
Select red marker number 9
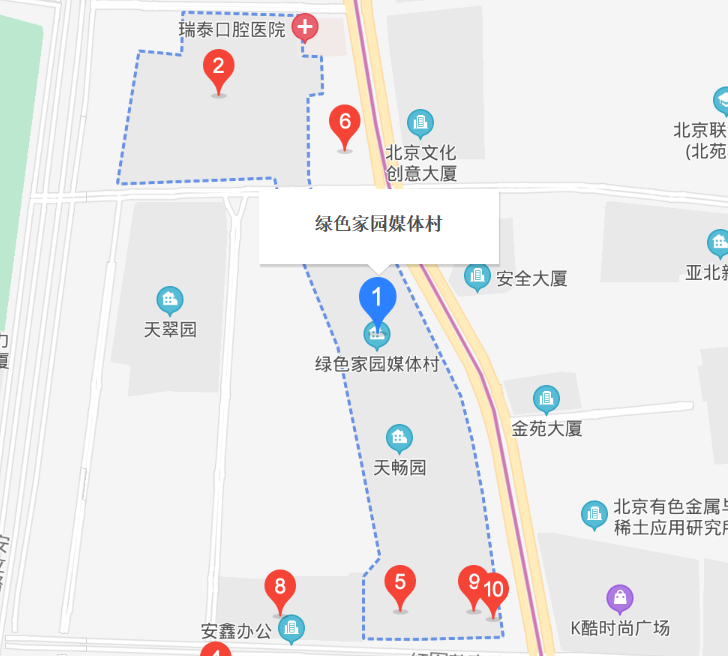click(x=473, y=581)
